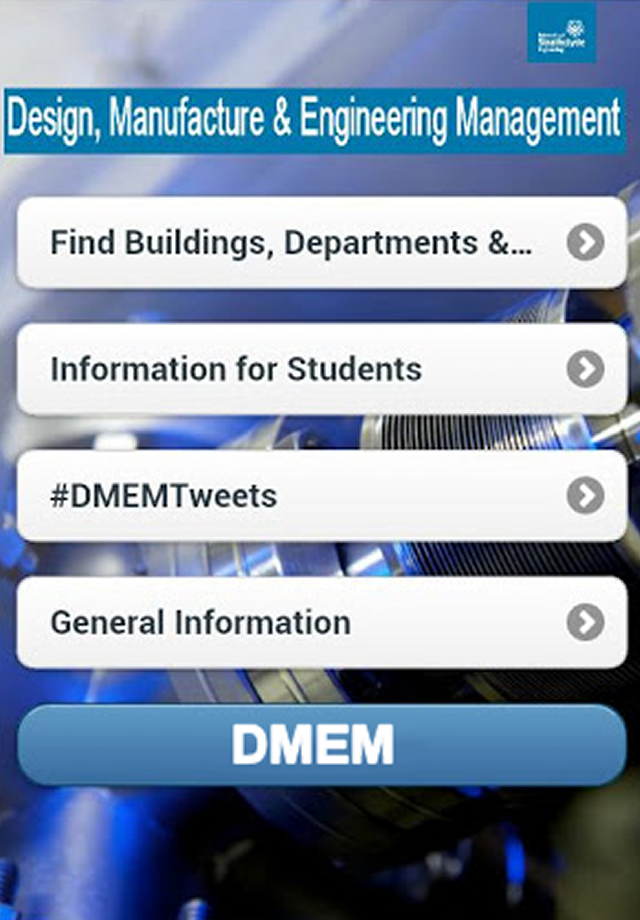Open General Information section

[320, 622]
